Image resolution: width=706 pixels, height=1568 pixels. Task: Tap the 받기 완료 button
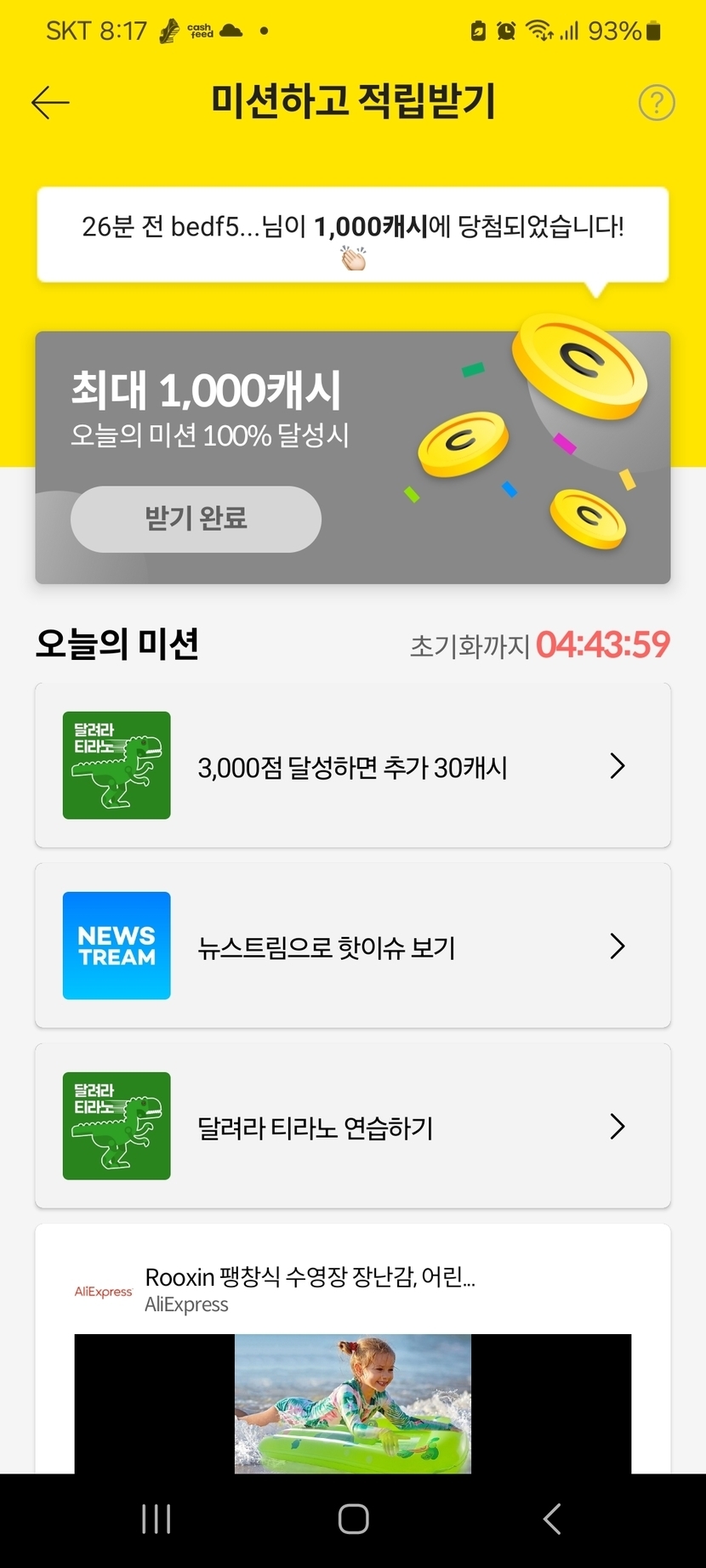tap(196, 519)
